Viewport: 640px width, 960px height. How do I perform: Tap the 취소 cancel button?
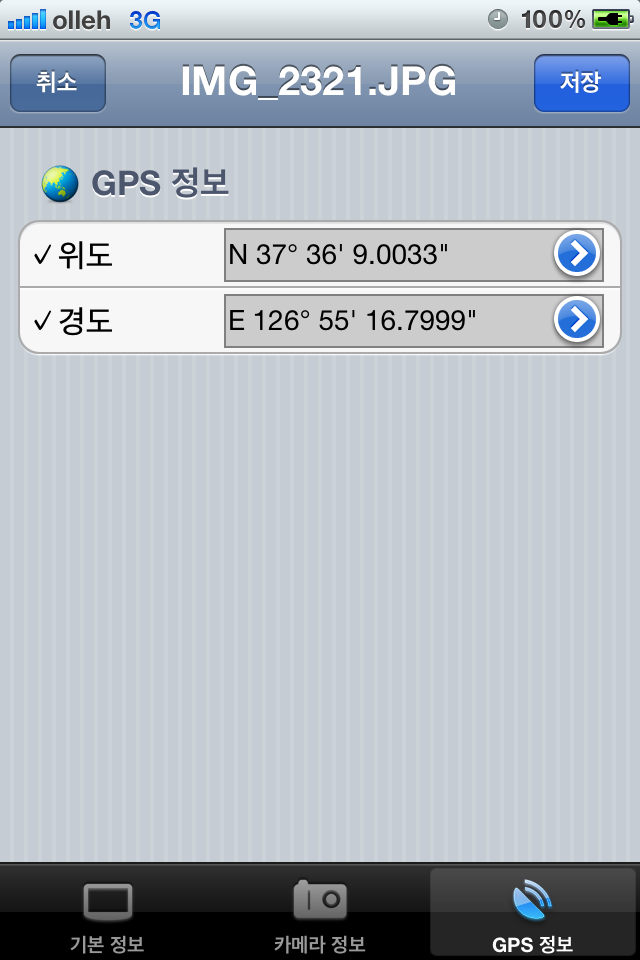pos(57,82)
